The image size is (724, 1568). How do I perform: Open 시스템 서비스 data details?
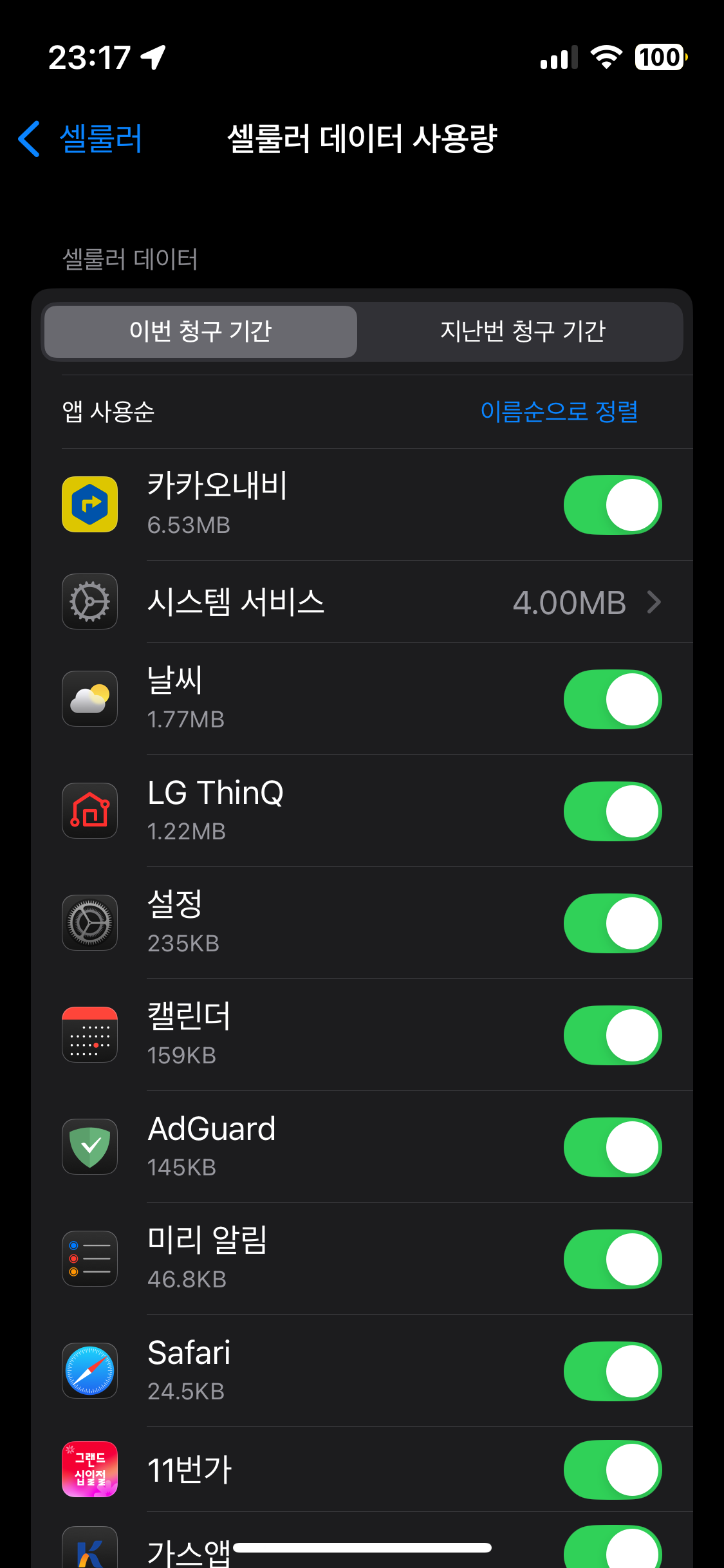pyautogui.click(x=405, y=602)
